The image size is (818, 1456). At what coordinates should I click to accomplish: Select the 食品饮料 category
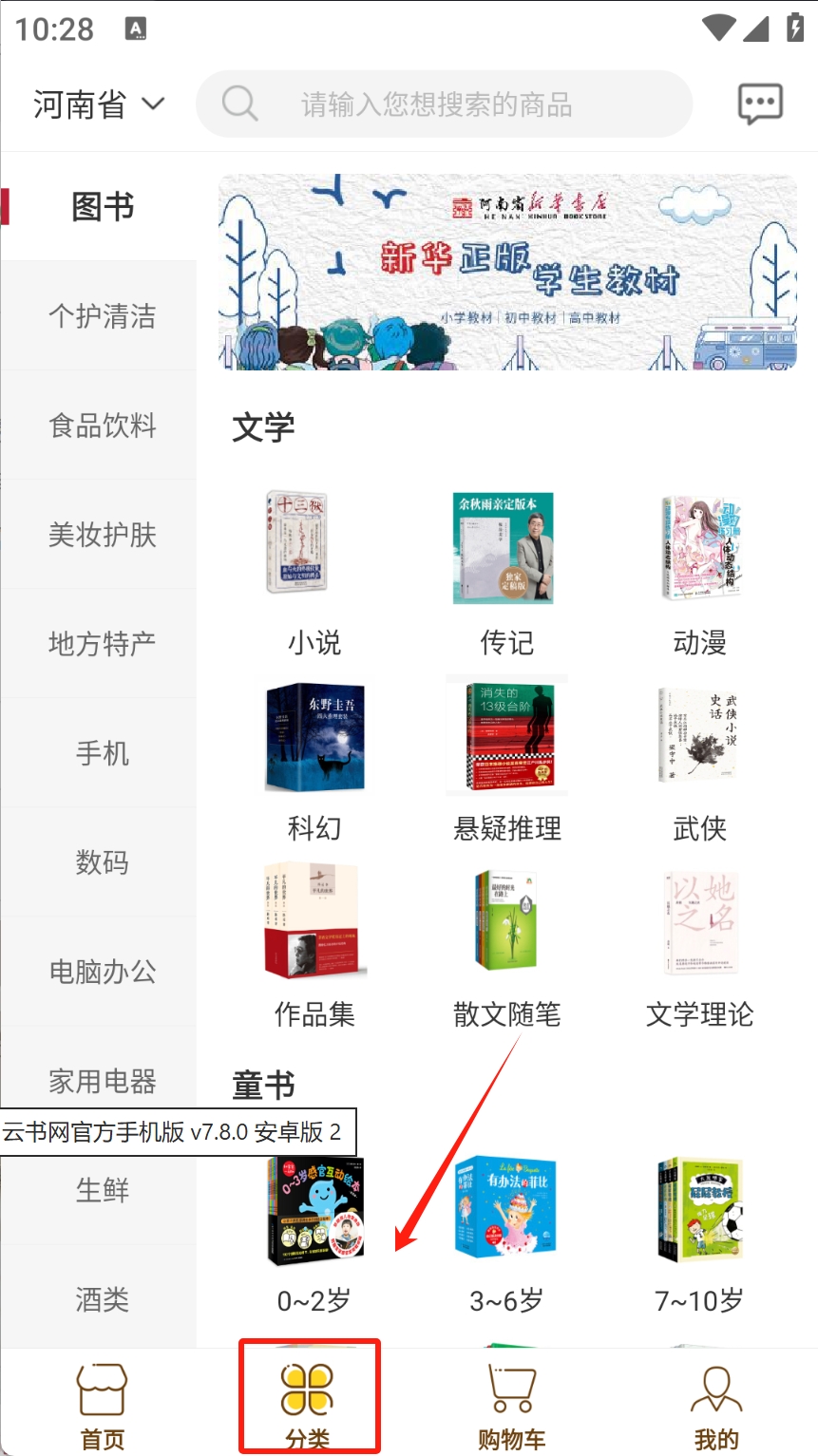102,425
